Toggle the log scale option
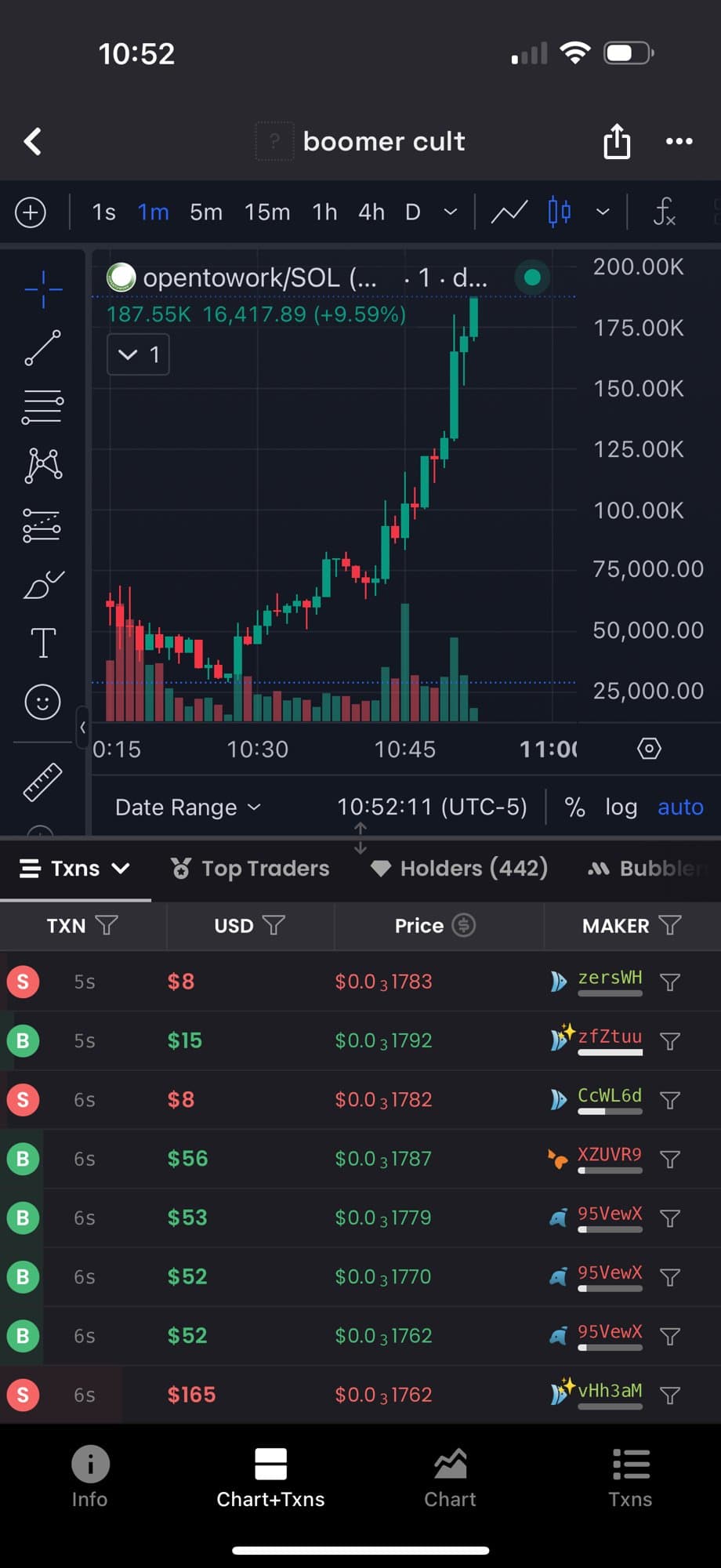This screenshot has height=1568, width=721. pos(621,808)
